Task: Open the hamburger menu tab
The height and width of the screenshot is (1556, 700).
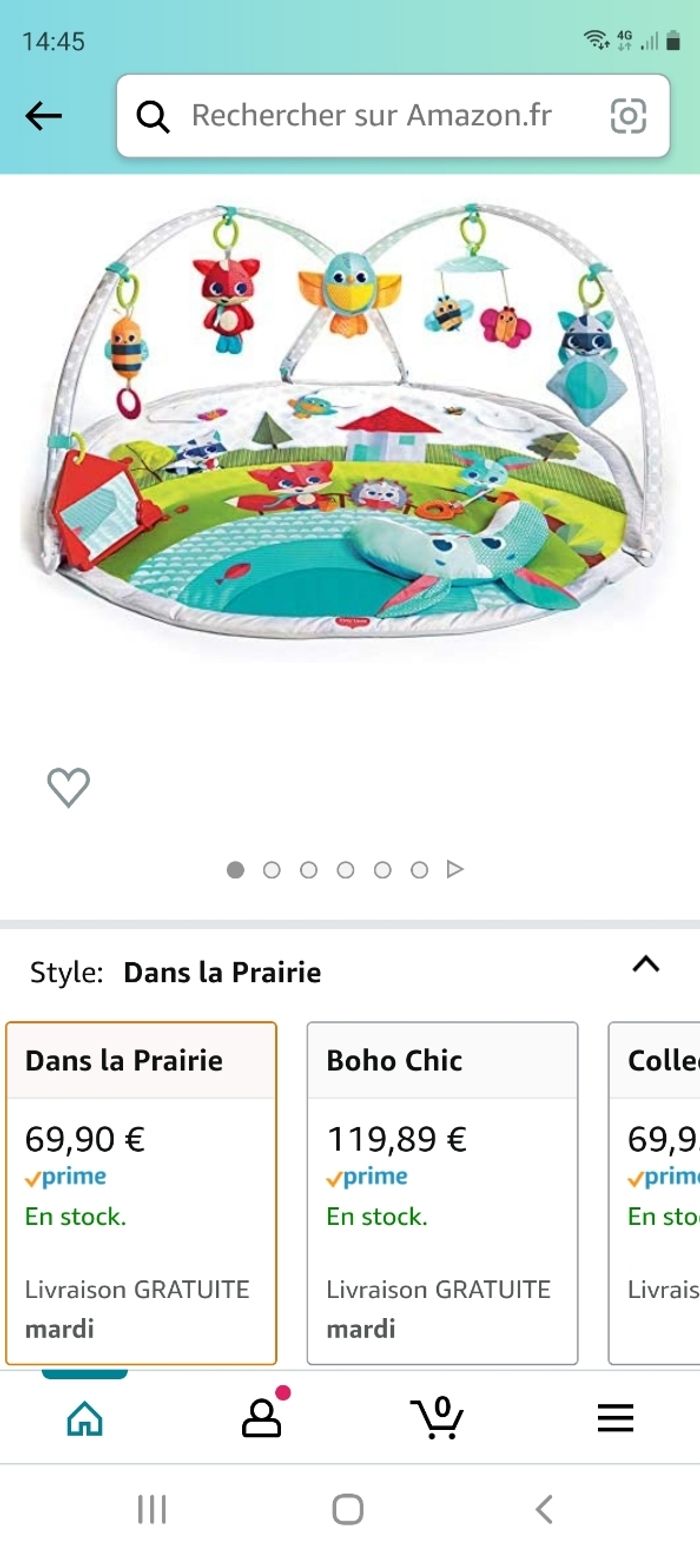Action: pyautogui.click(x=615, y=1418)
